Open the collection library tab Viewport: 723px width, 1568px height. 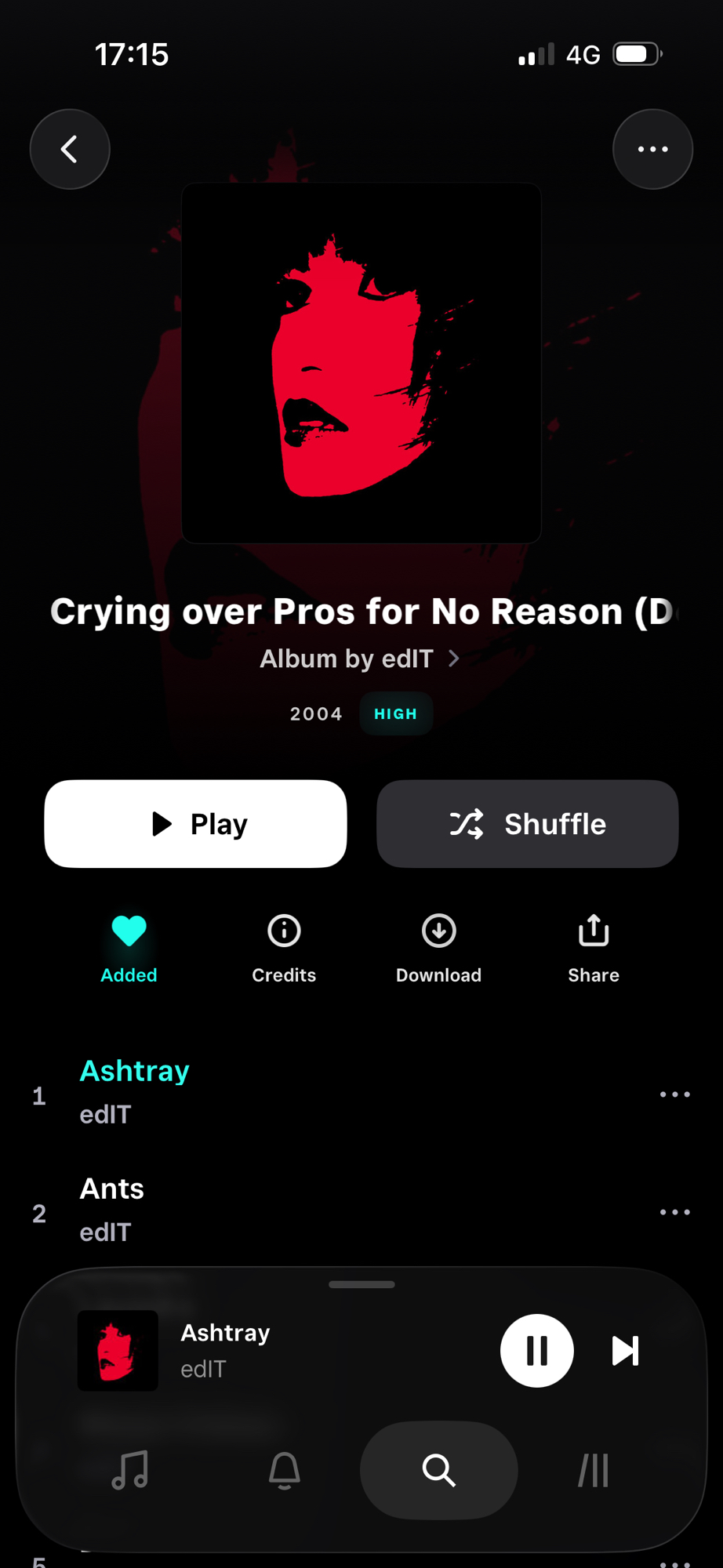tap(594, 1470)
